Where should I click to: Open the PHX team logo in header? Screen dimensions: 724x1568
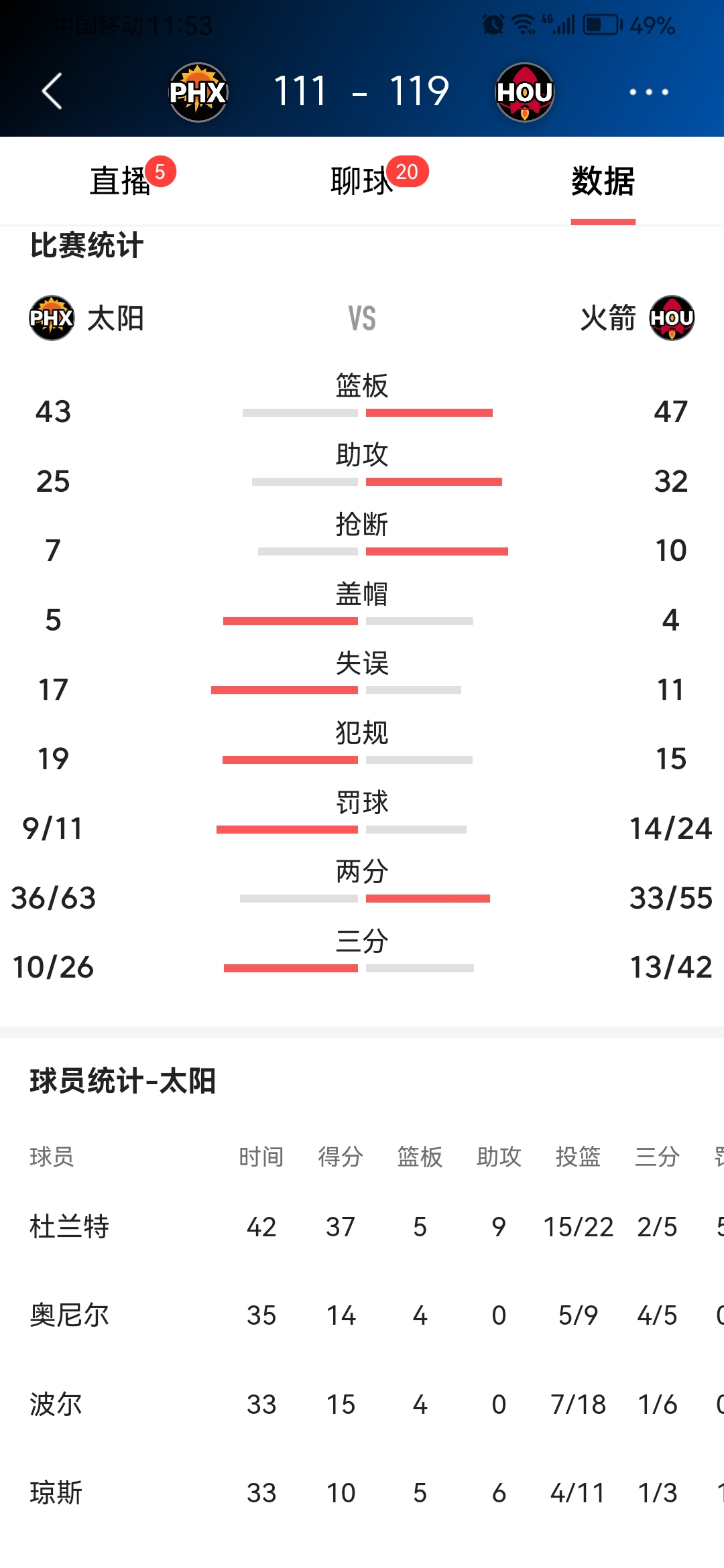tap(198, 92)
